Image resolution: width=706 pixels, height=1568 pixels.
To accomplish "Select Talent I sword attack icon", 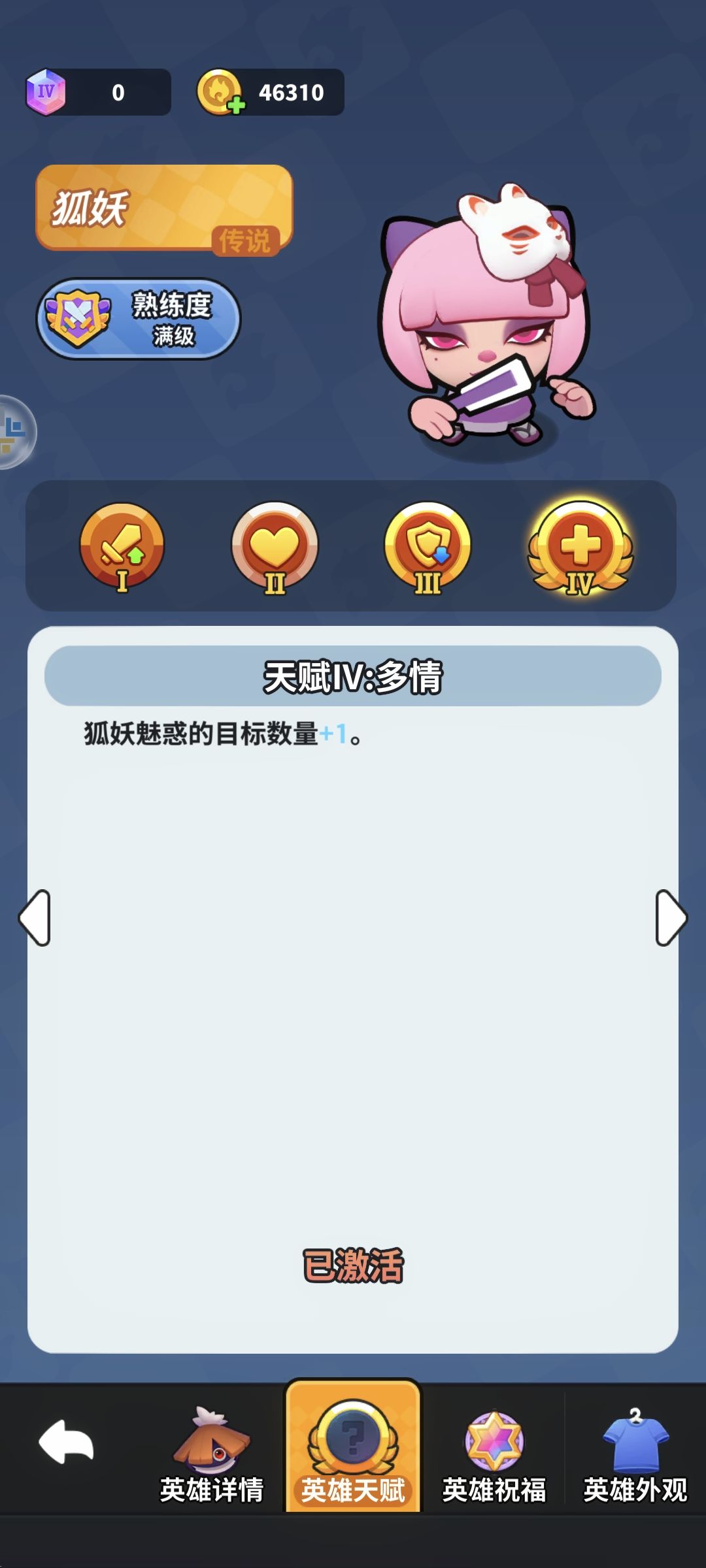I will pos(121,549).
